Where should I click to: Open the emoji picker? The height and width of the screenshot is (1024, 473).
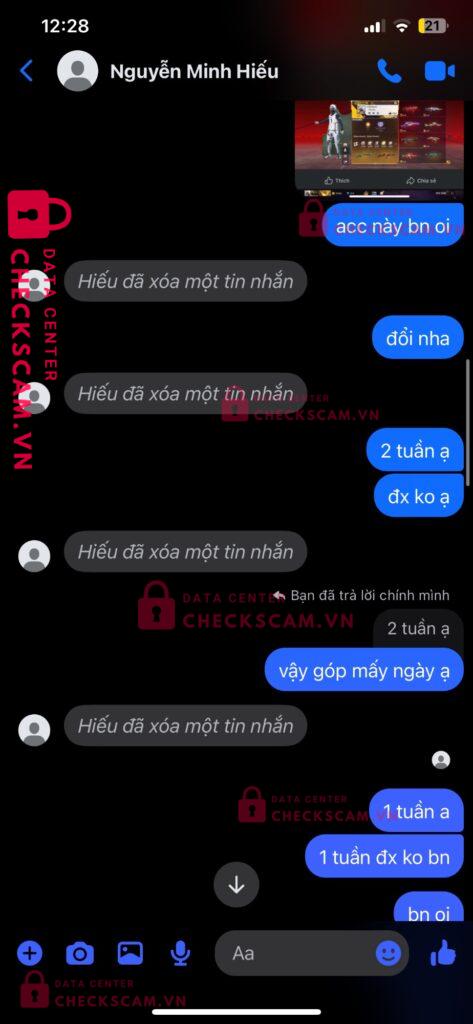389,953
